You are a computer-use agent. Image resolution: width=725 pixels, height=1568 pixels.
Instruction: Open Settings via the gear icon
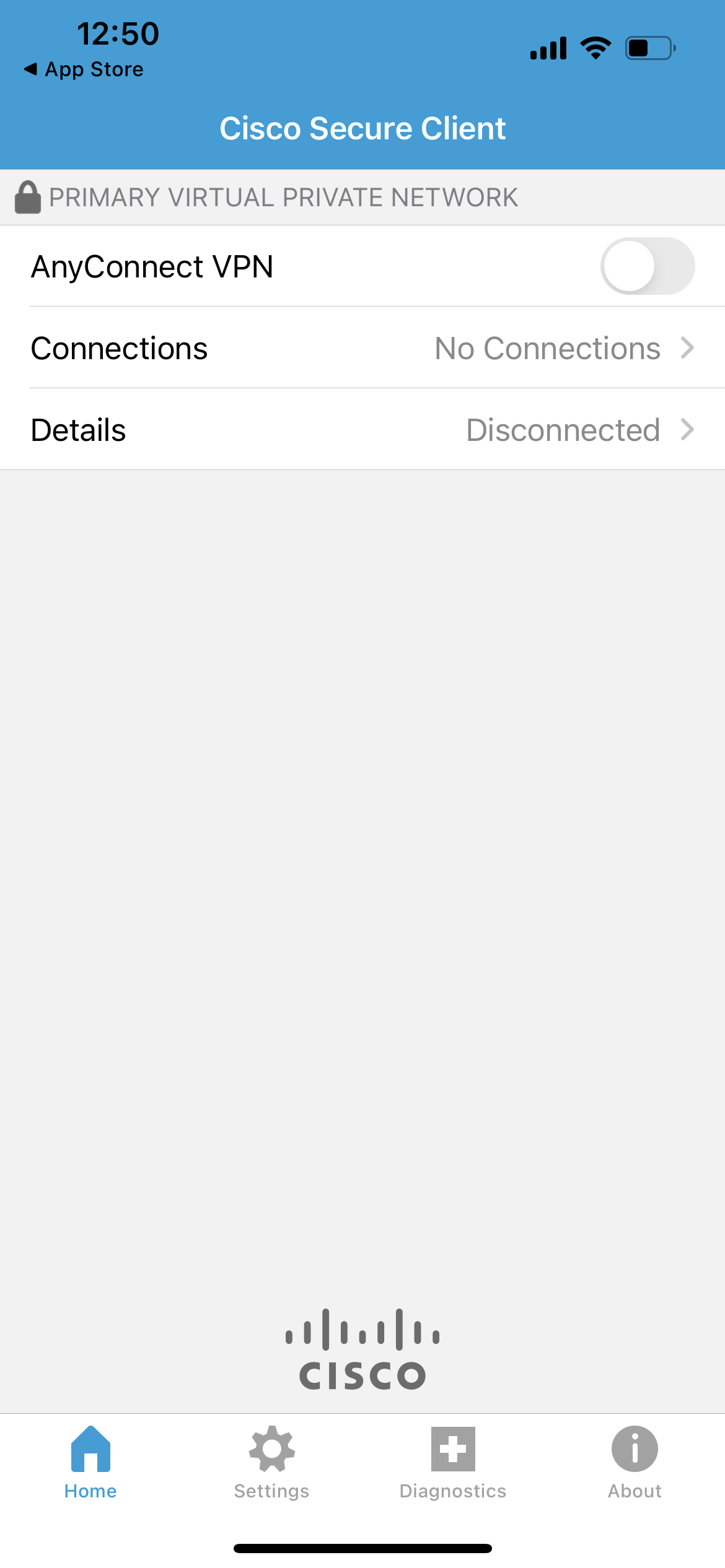click(x=271, y=1449)
